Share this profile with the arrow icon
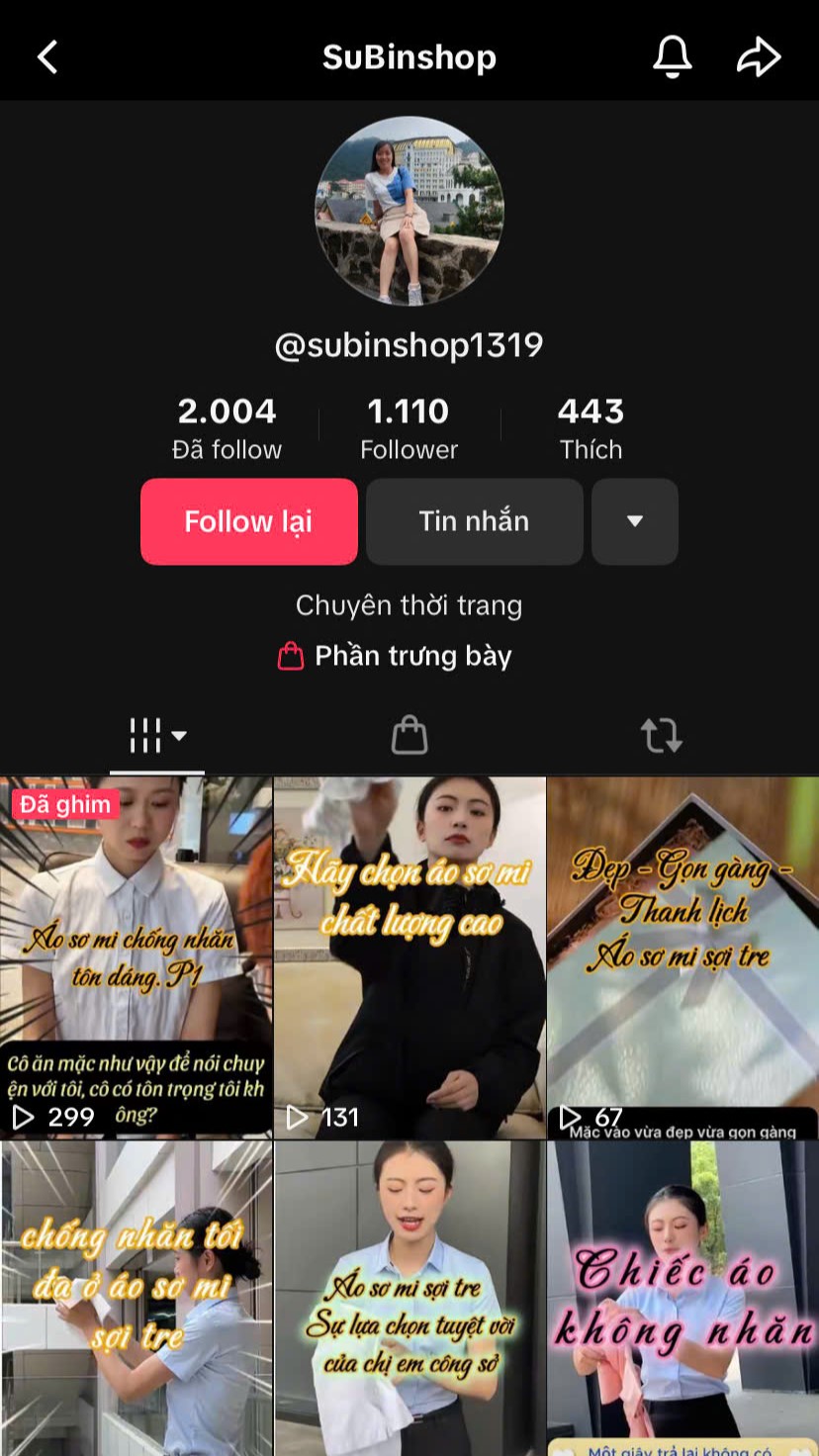Screen dimensions: 819x1456 point(759,57)
